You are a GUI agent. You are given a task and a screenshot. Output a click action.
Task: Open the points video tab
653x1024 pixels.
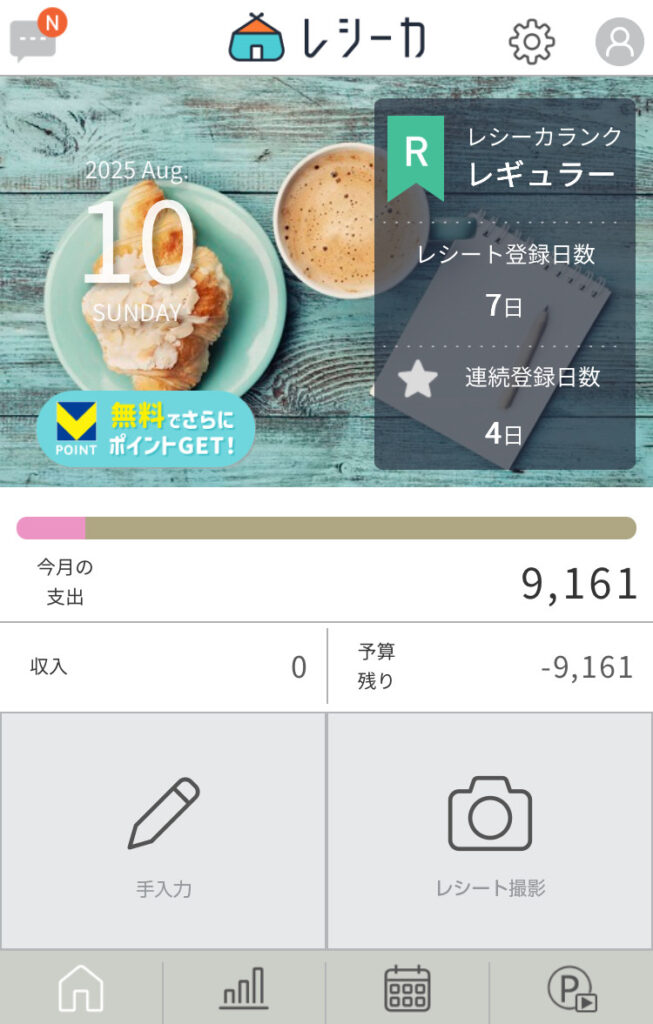572,989
